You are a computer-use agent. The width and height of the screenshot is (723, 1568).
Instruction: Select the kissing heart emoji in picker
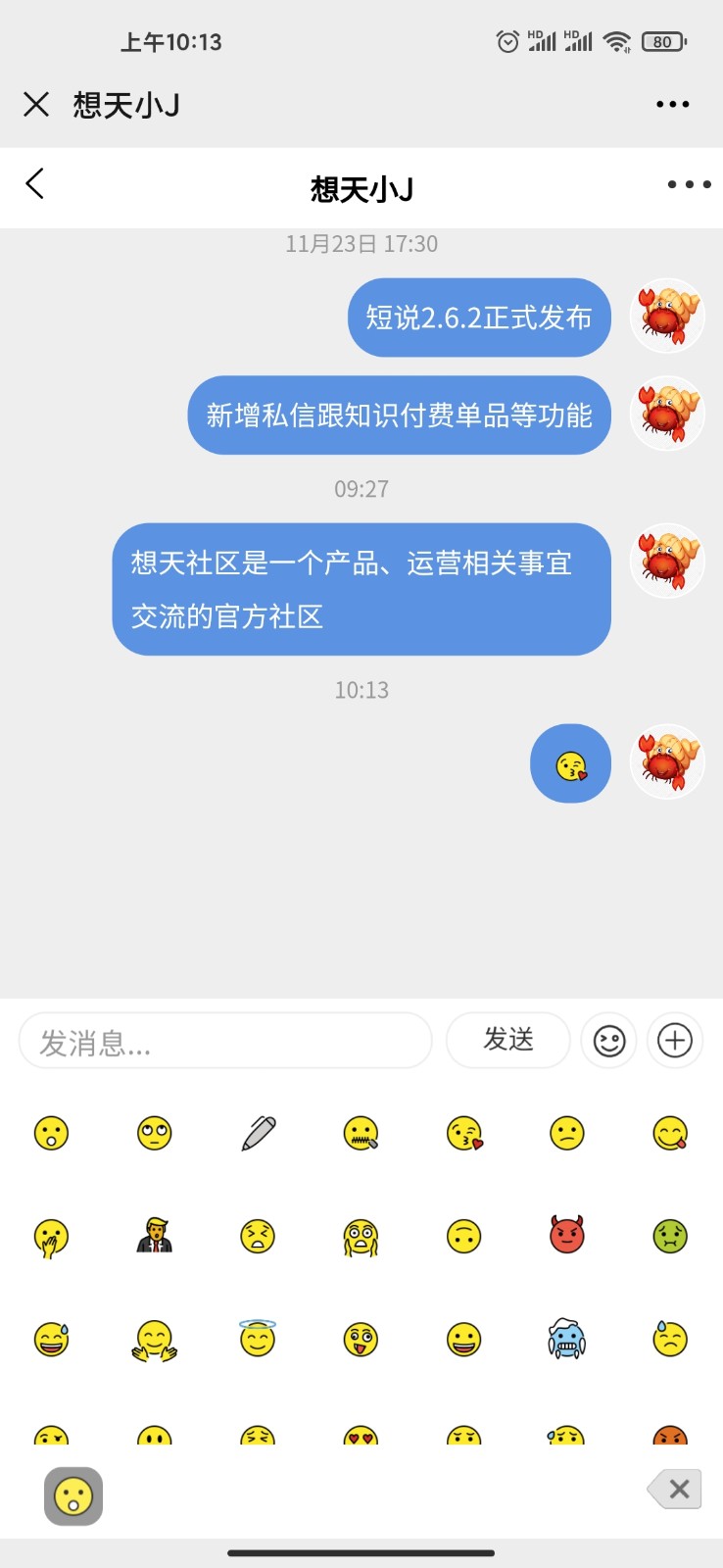(x=464, y=1133)
